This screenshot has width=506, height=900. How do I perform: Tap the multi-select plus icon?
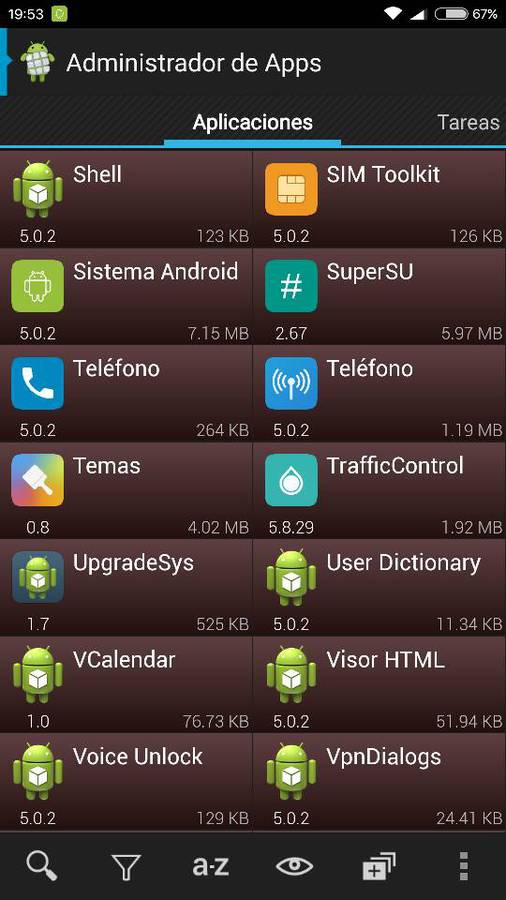(x=379, y=866)
